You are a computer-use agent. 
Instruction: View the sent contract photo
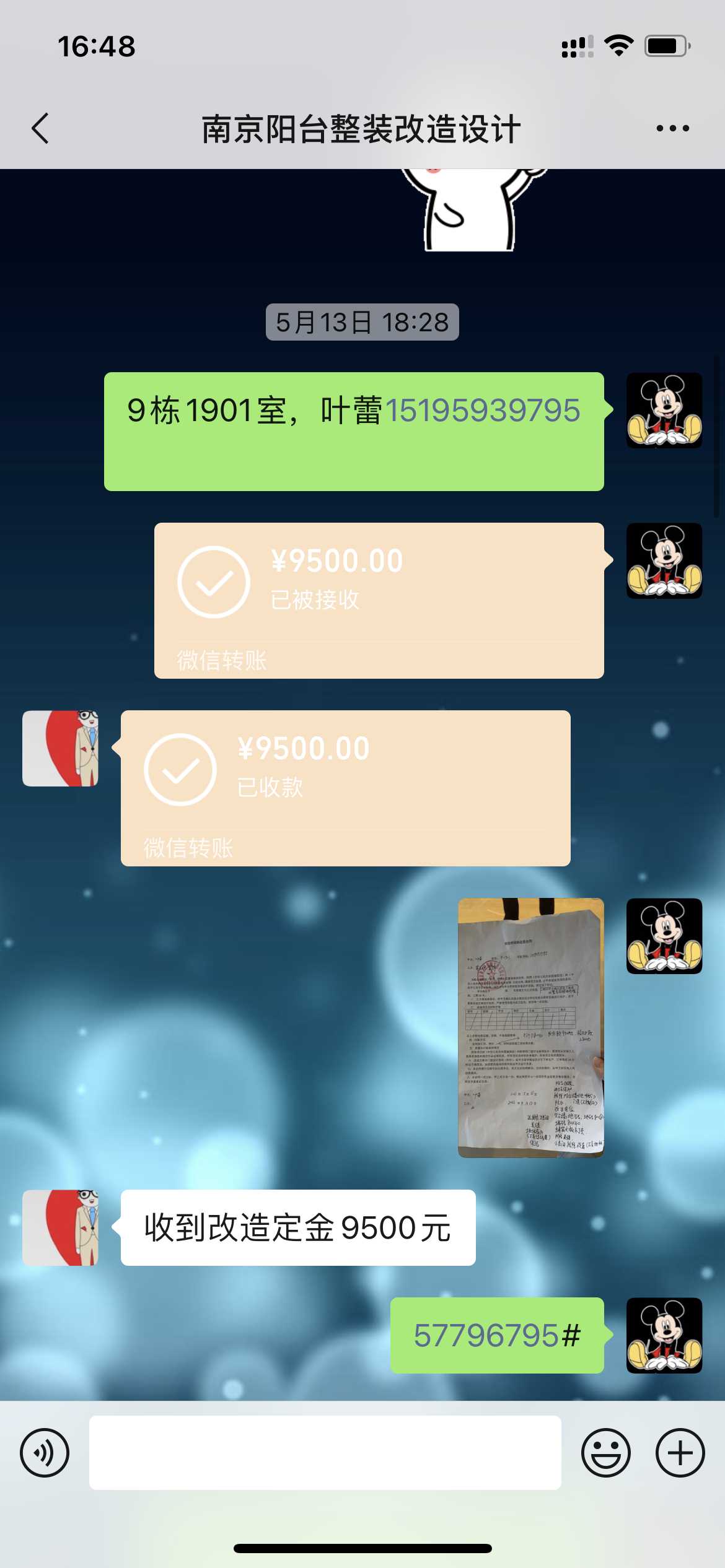tap(530, 1027)
